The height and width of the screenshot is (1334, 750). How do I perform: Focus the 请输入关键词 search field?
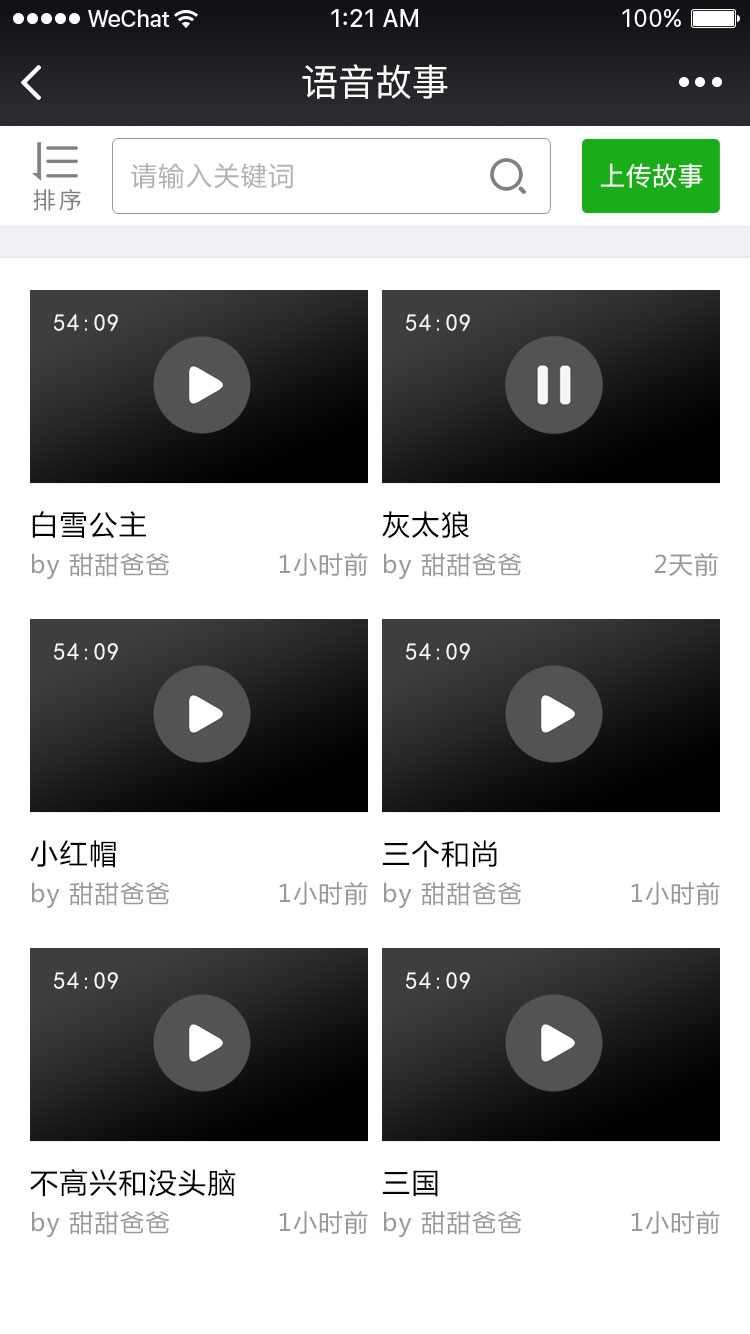(x=300, y=176)
